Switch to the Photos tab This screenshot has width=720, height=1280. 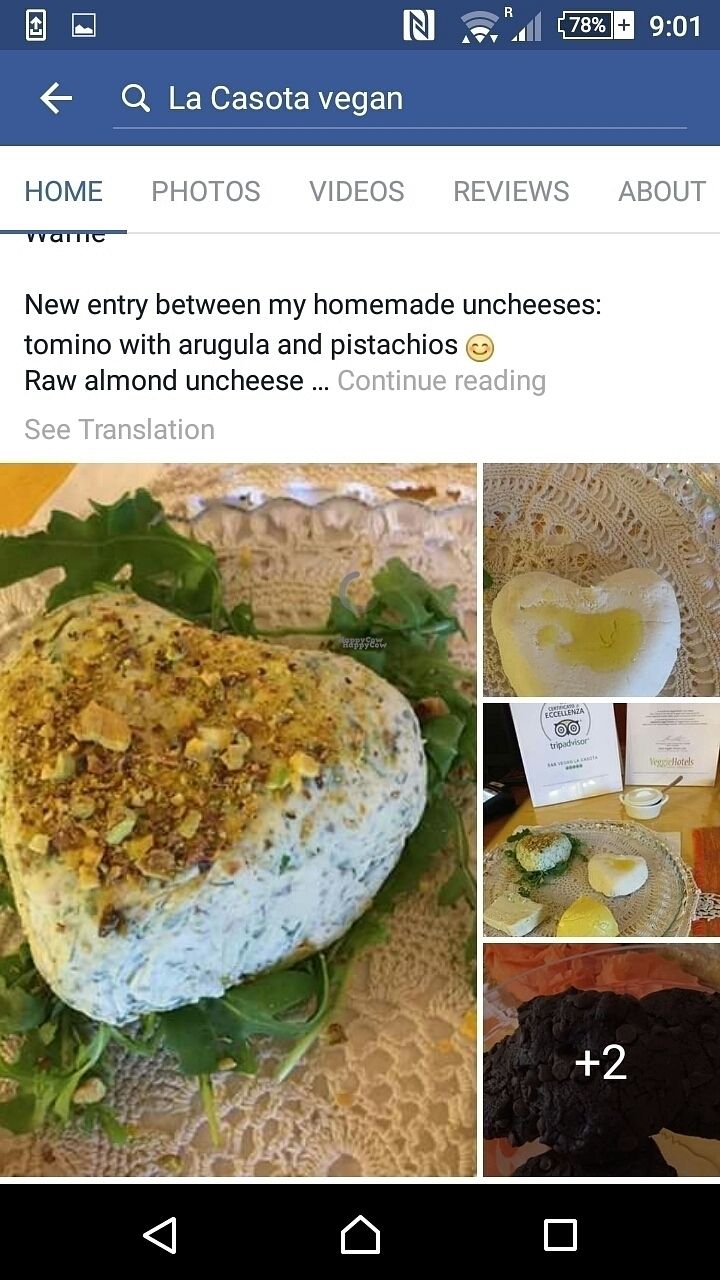pyautogui.click(x=205, y=191)
